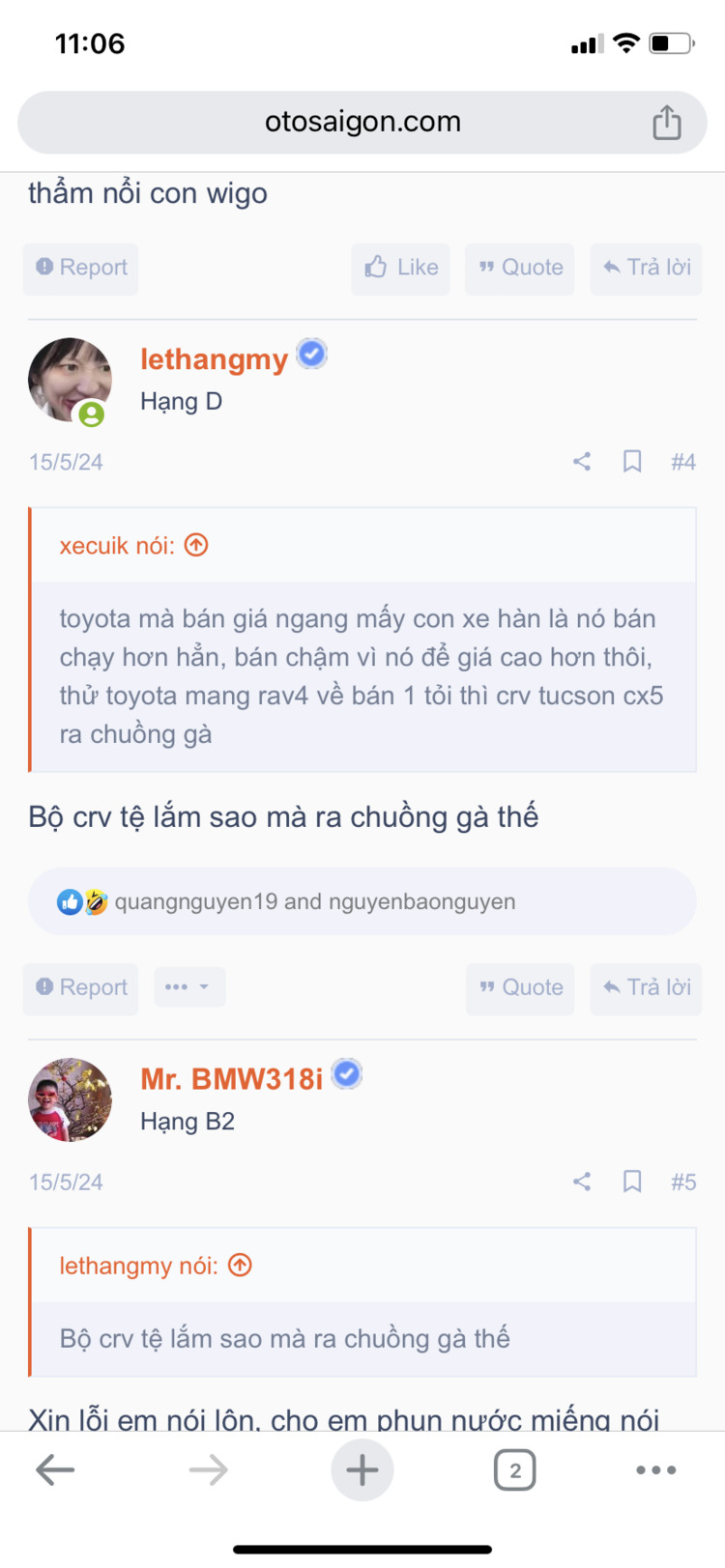Go back in the browser
The height and width of the screenshot is (1568, 725).
click(x=55, y=1470)
